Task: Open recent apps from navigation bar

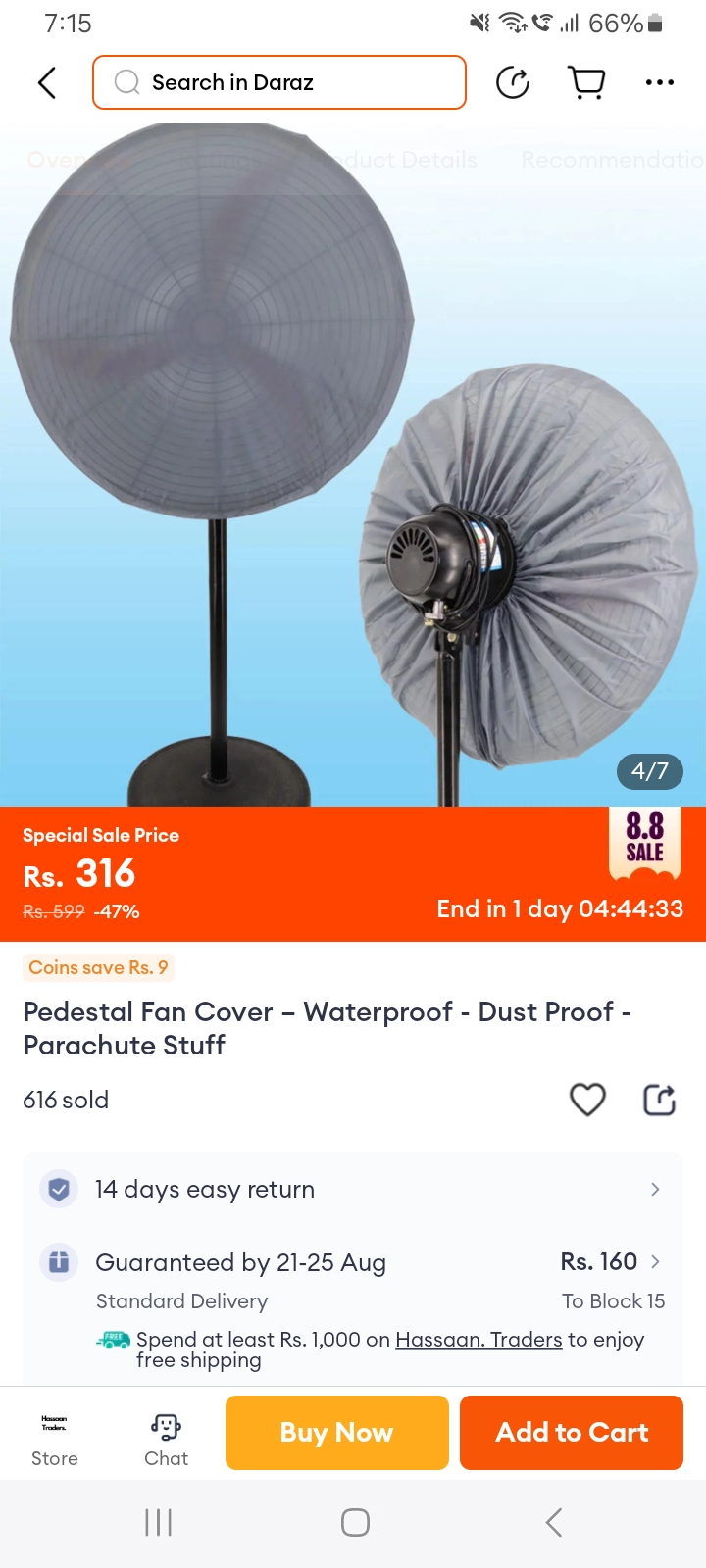Action: (x=158, y=1522)
